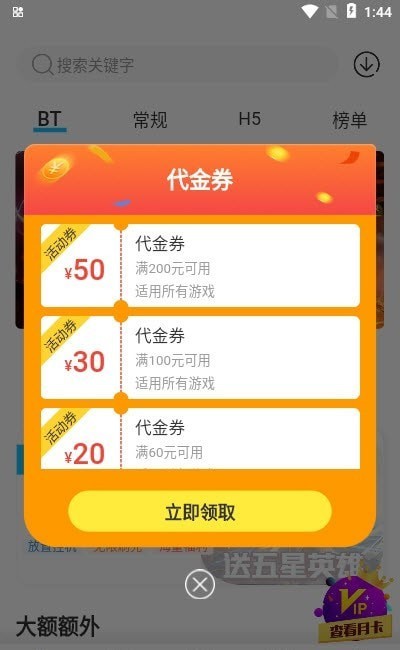The width and height of the screenshot is (400, 650).
Task: Switch to the H5 tab
Action: pyautogui.click(x=250, y=119)
